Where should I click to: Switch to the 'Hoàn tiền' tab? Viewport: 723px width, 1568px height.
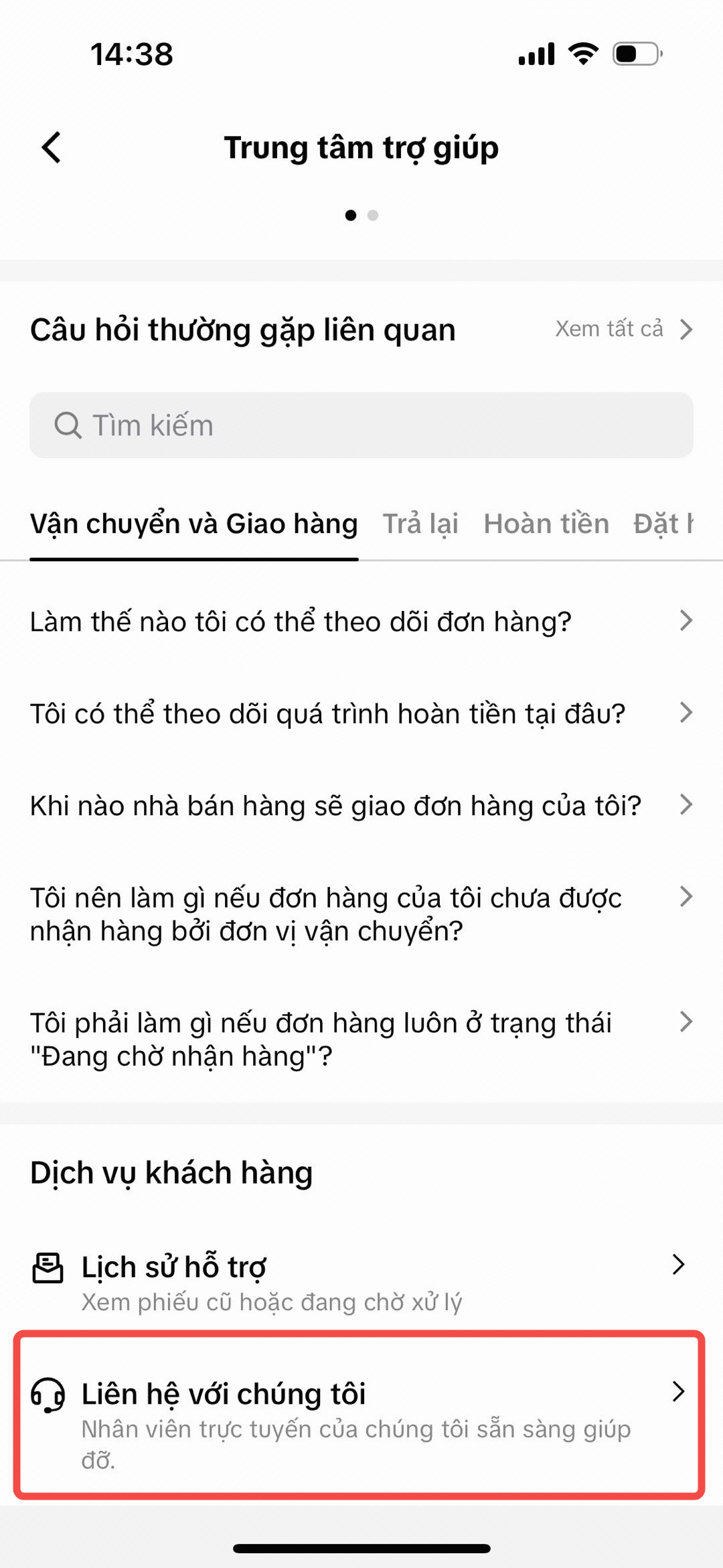coord(546,524)
